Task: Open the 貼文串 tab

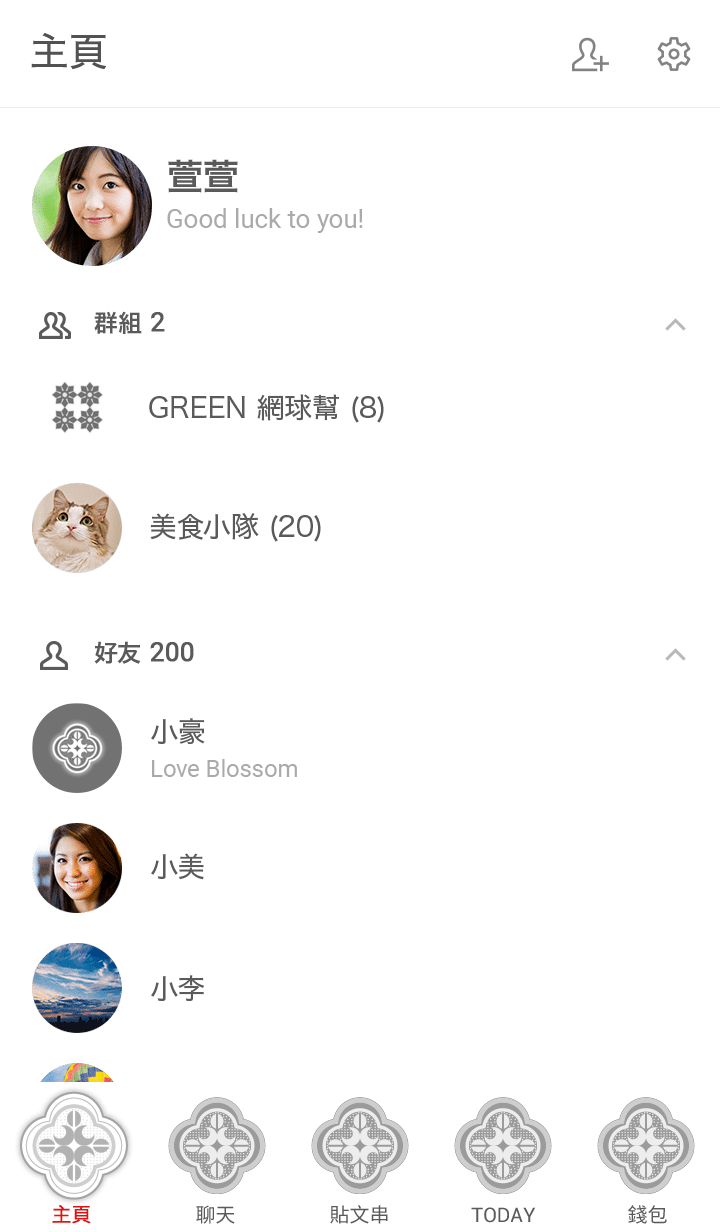Action: pyautogui.click(x=359, y=1160)
